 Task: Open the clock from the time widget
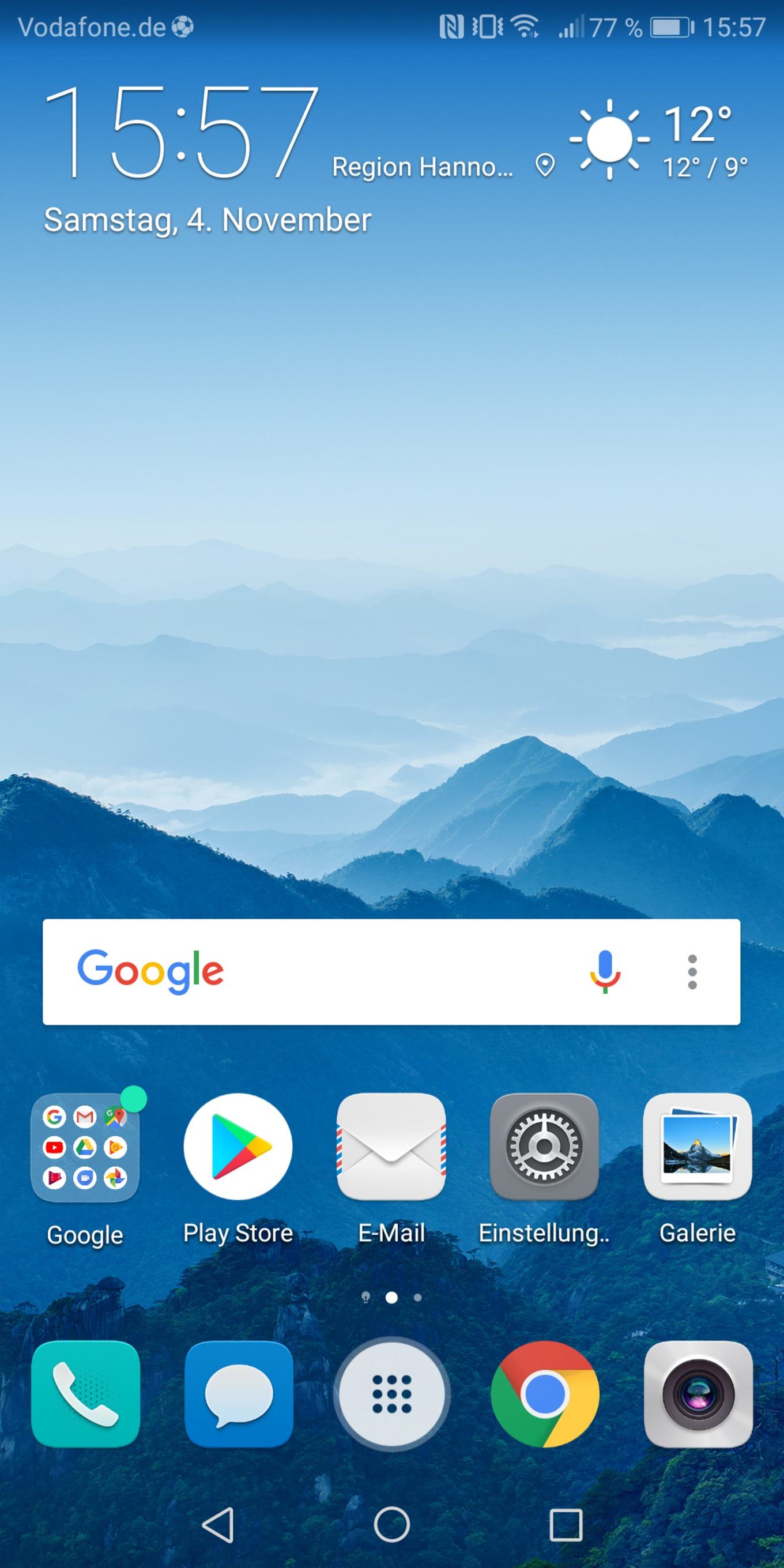pyautogui.click(x=182, y=132)
